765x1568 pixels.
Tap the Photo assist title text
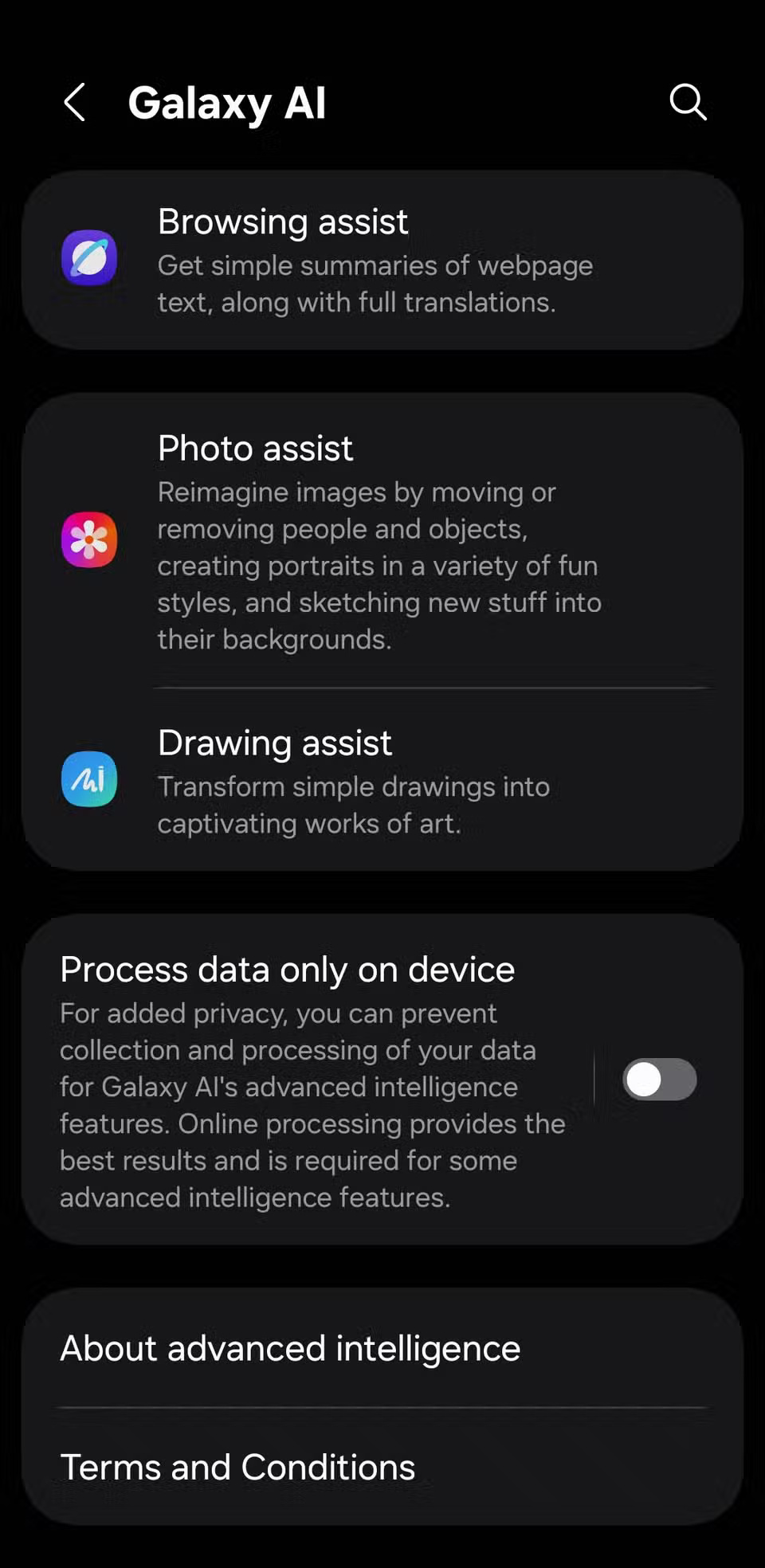255,448
